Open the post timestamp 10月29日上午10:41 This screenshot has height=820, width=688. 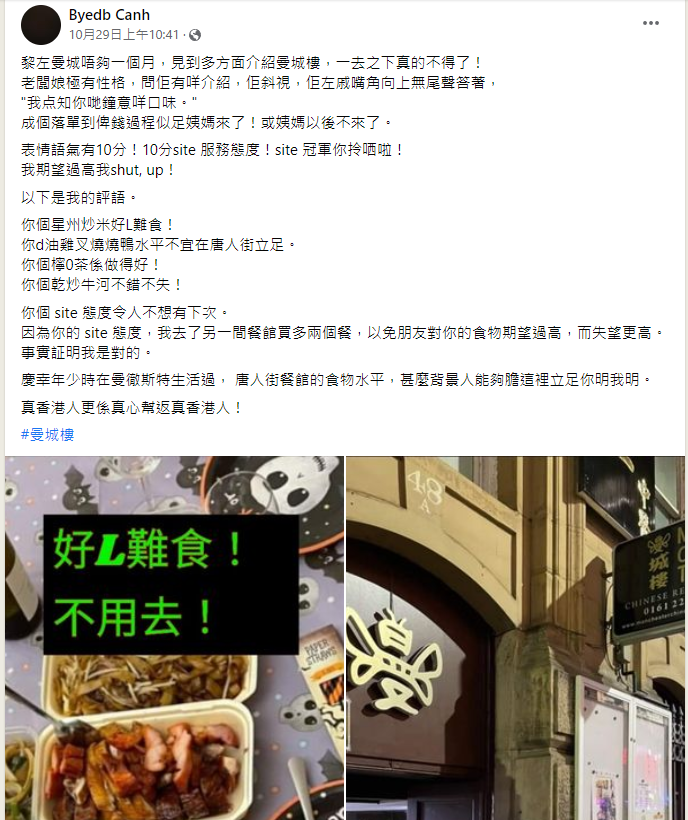pyautogui.click(x=125, y=34)
